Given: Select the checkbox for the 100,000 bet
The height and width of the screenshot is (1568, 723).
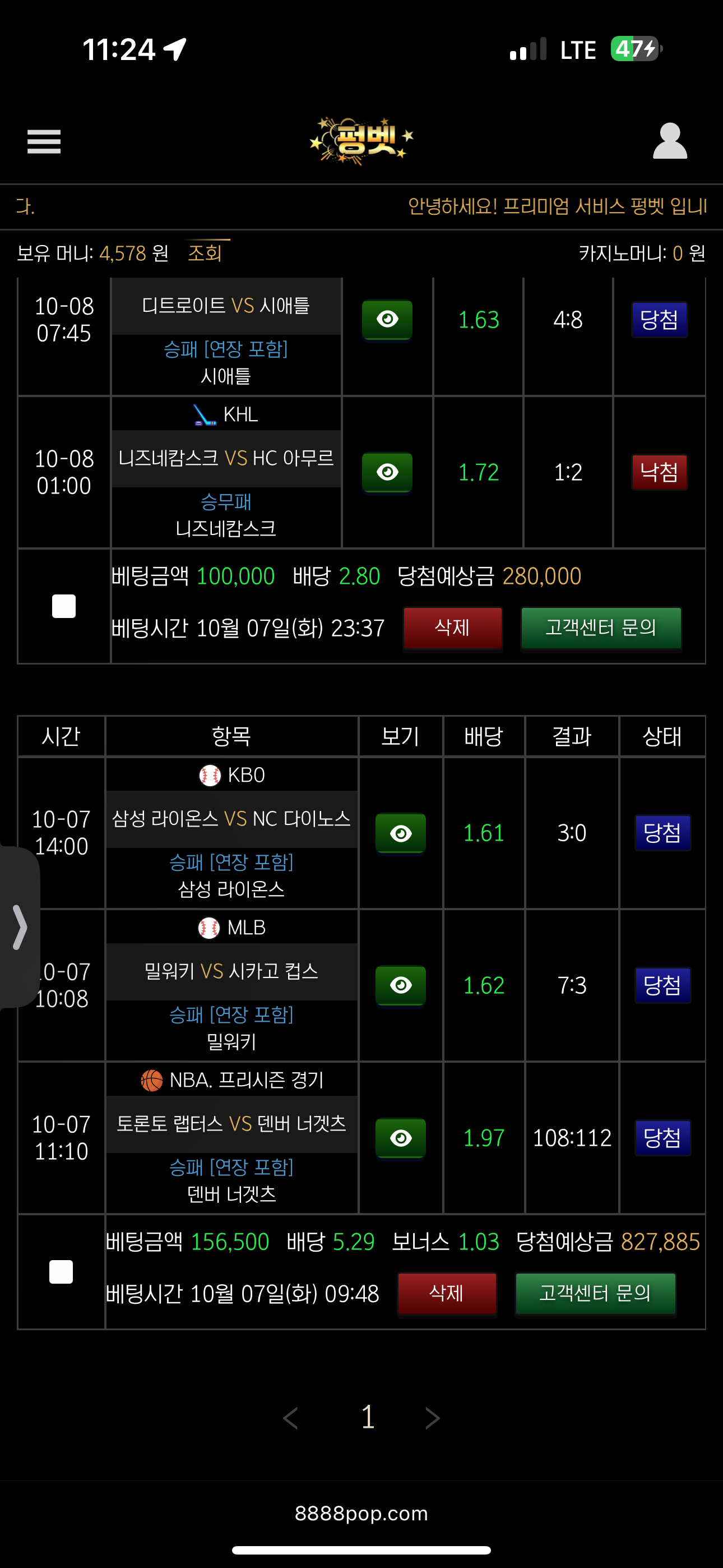Looking at the screenshot, I should (64, 606).
